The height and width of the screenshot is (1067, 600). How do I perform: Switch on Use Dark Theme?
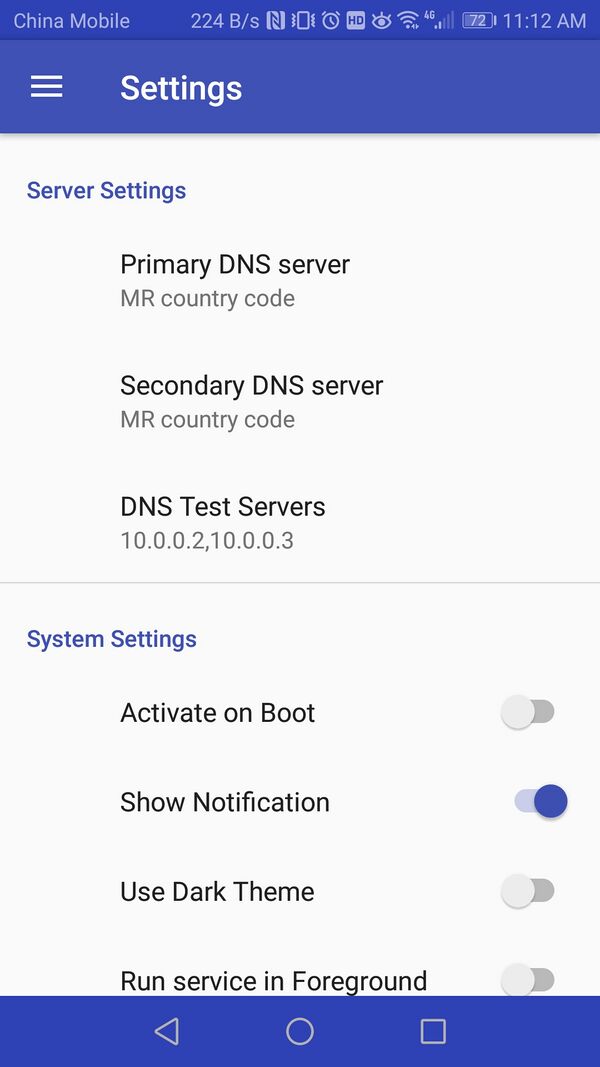[528, 891]
